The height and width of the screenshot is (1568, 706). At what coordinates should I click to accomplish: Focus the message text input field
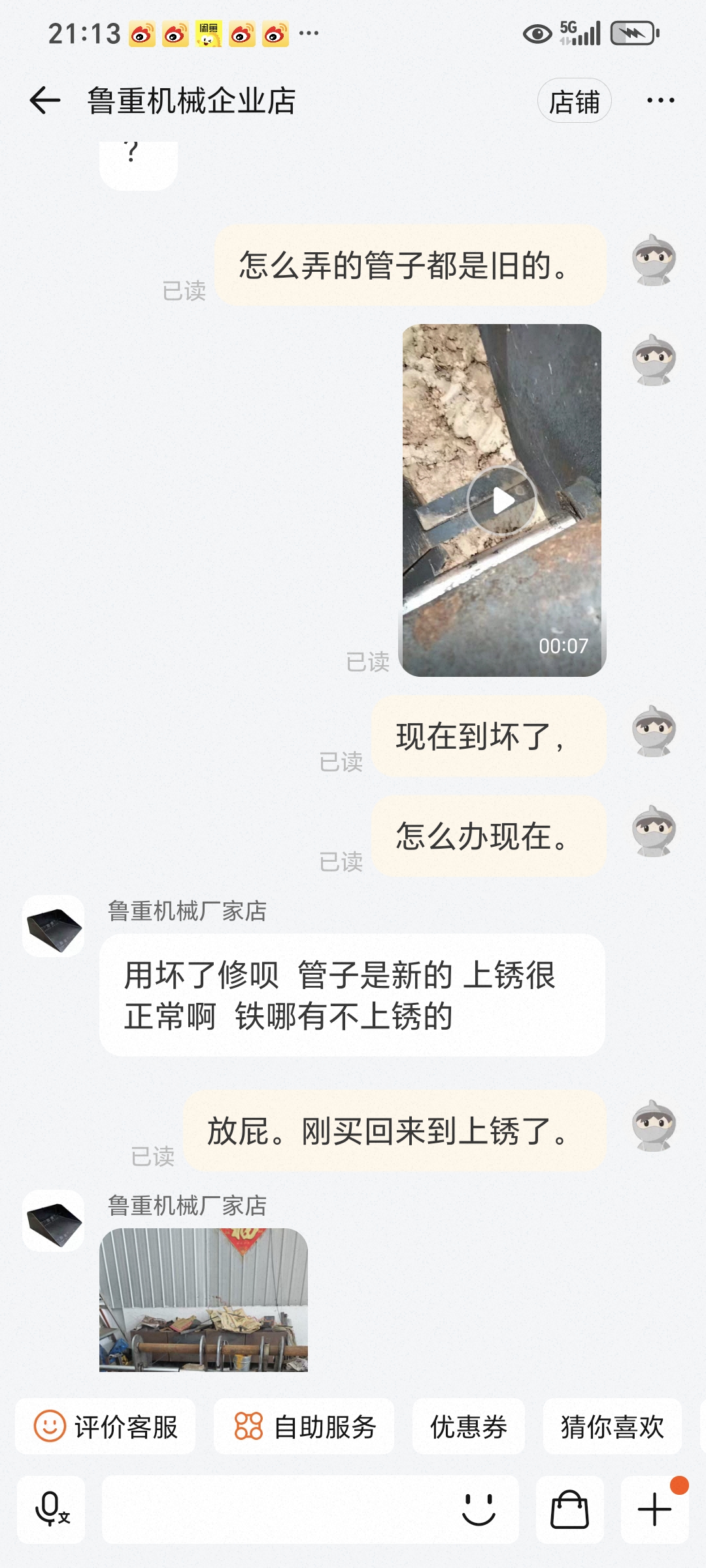[x=275, y=1510]
